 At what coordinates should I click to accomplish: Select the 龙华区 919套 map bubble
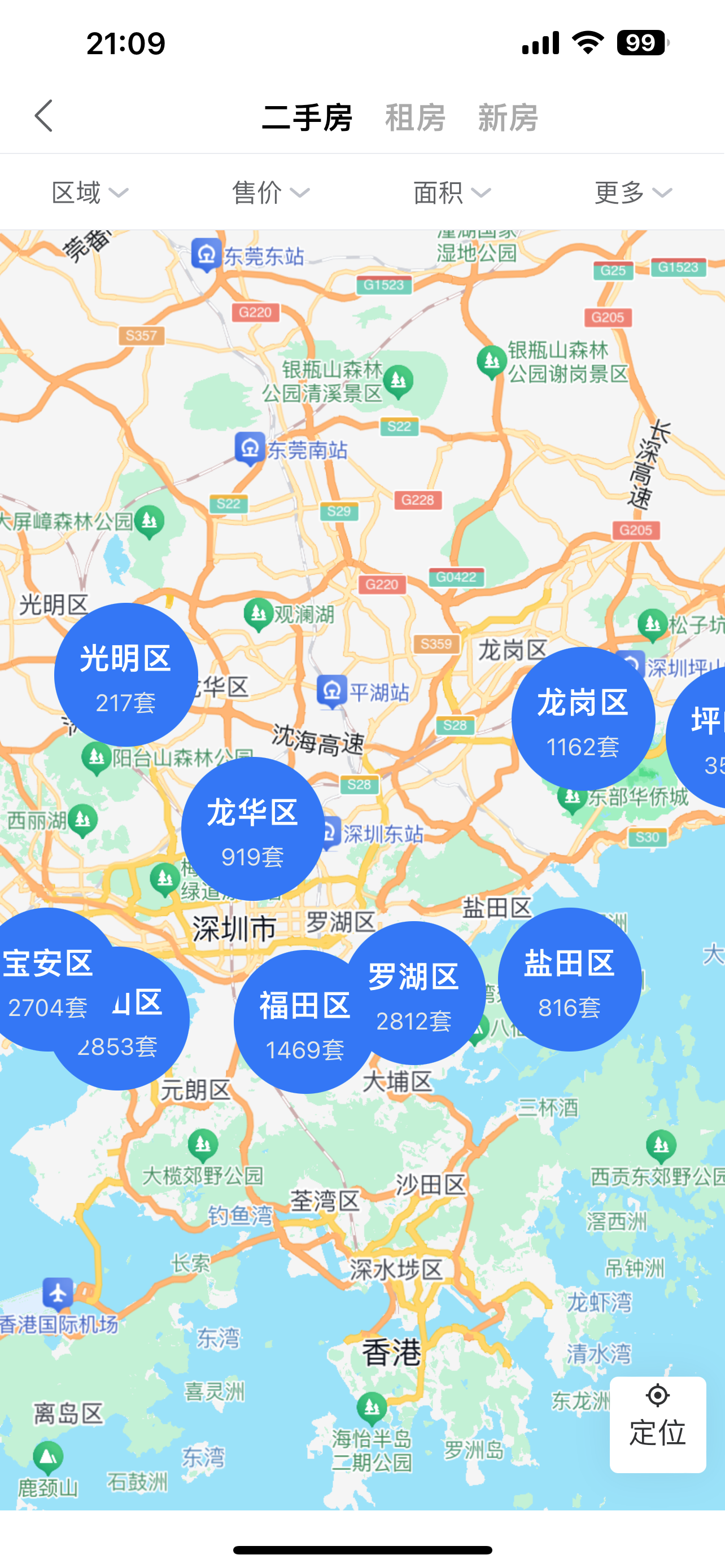[252, 828]
